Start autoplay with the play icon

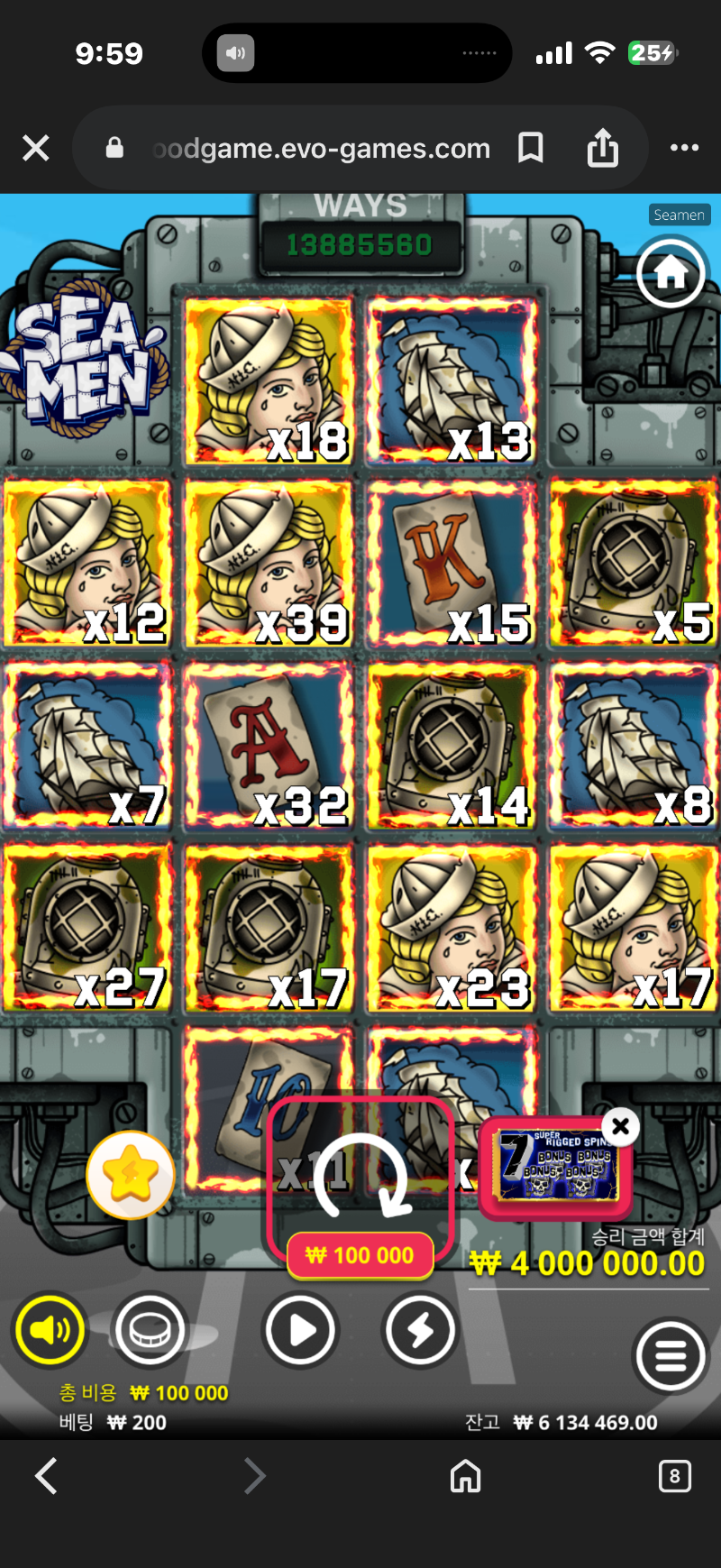300,1330
